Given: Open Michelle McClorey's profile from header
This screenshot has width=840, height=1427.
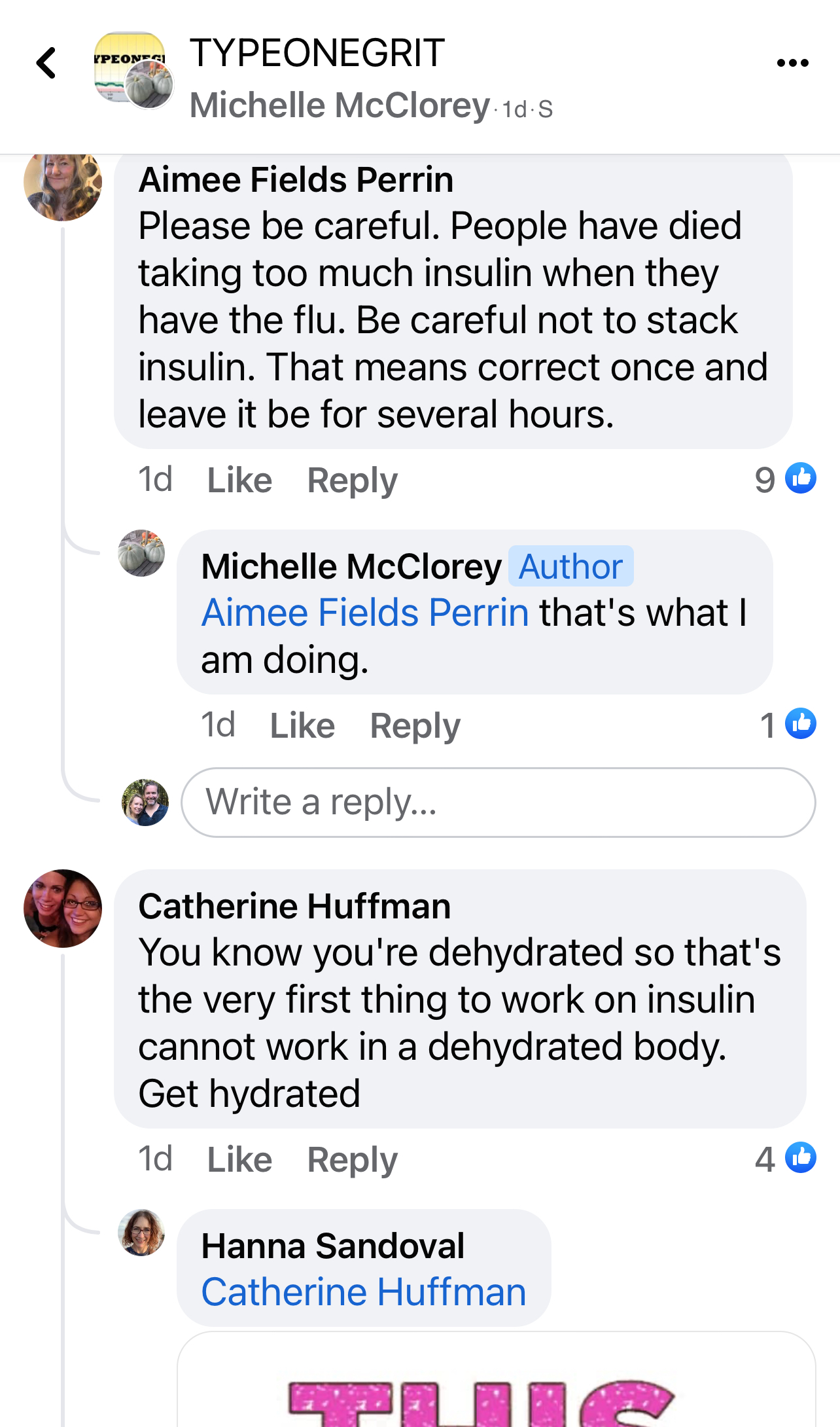Looking at the screenshot, I should click(x=340, y=105).
